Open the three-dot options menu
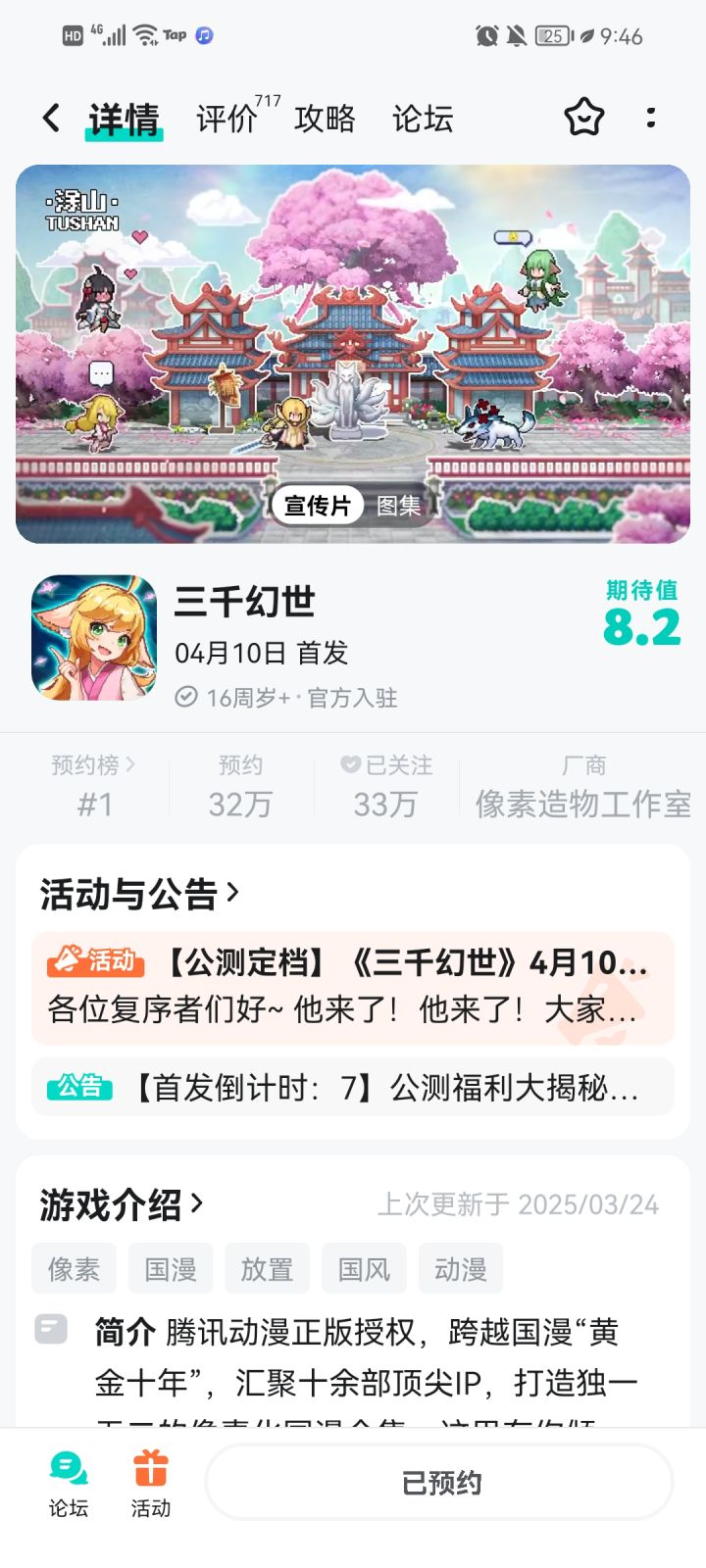The height and width of the screenshot is (1568, 706). pyautogui.click(x=651, y=117)
